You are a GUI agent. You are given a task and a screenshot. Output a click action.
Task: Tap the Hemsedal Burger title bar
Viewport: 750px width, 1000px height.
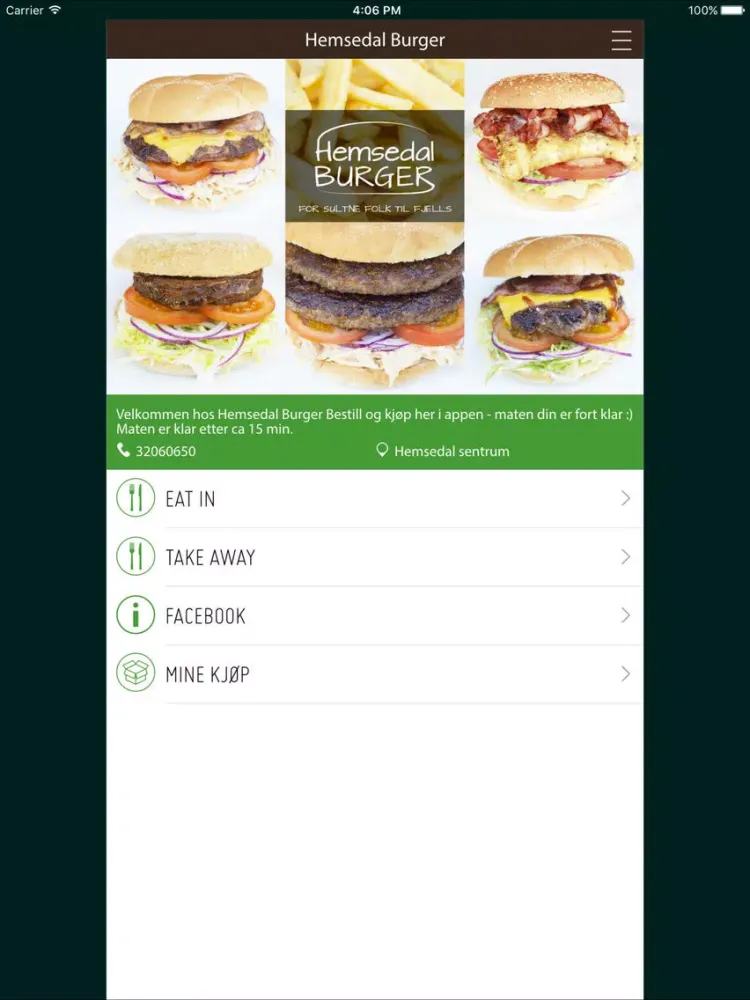coord(375,40)
